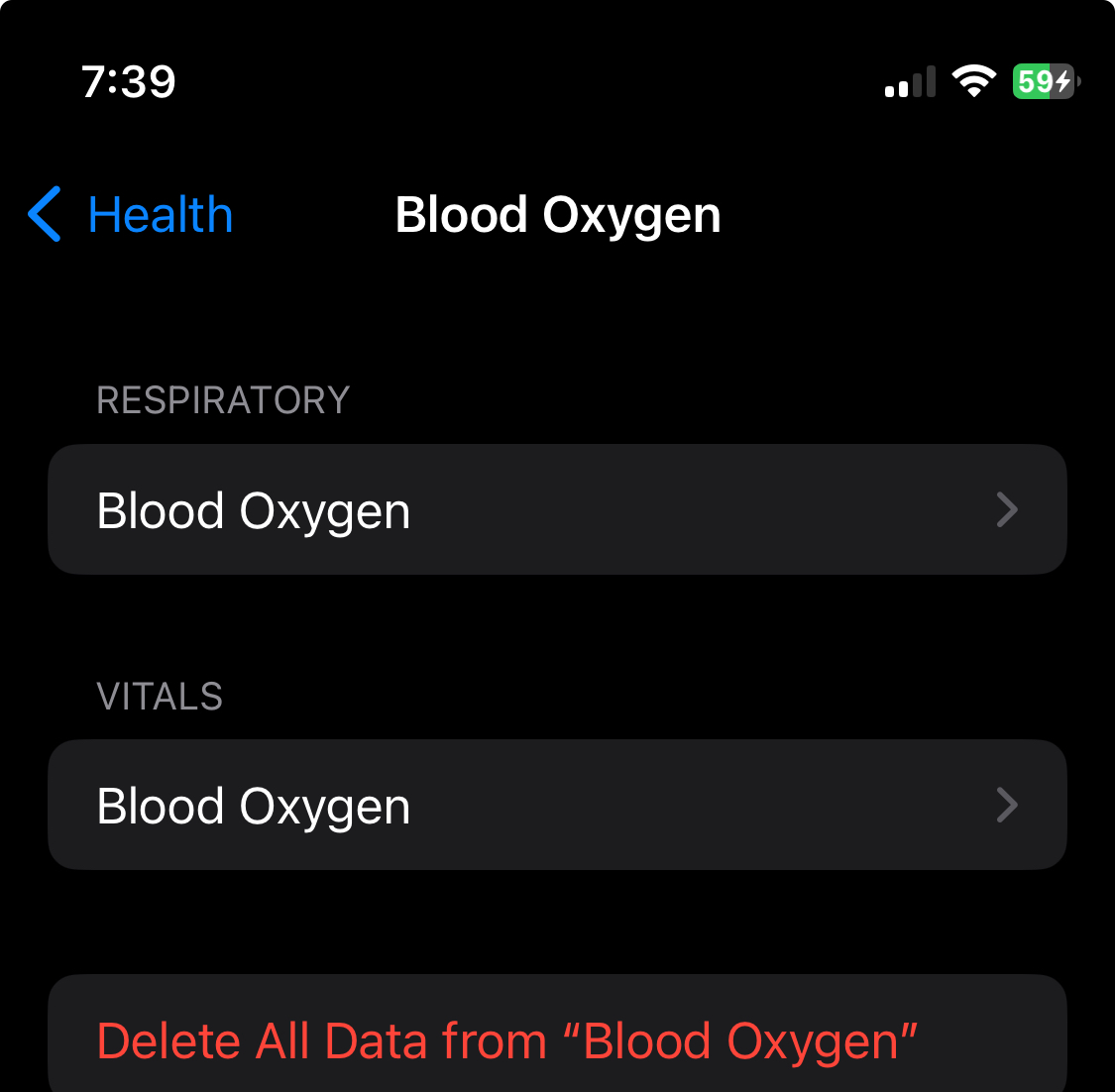This screenshot has height=1092, width=1115.
Task: Delete all data from "Blood Oxygen"
Action: tap(507, 1040)
